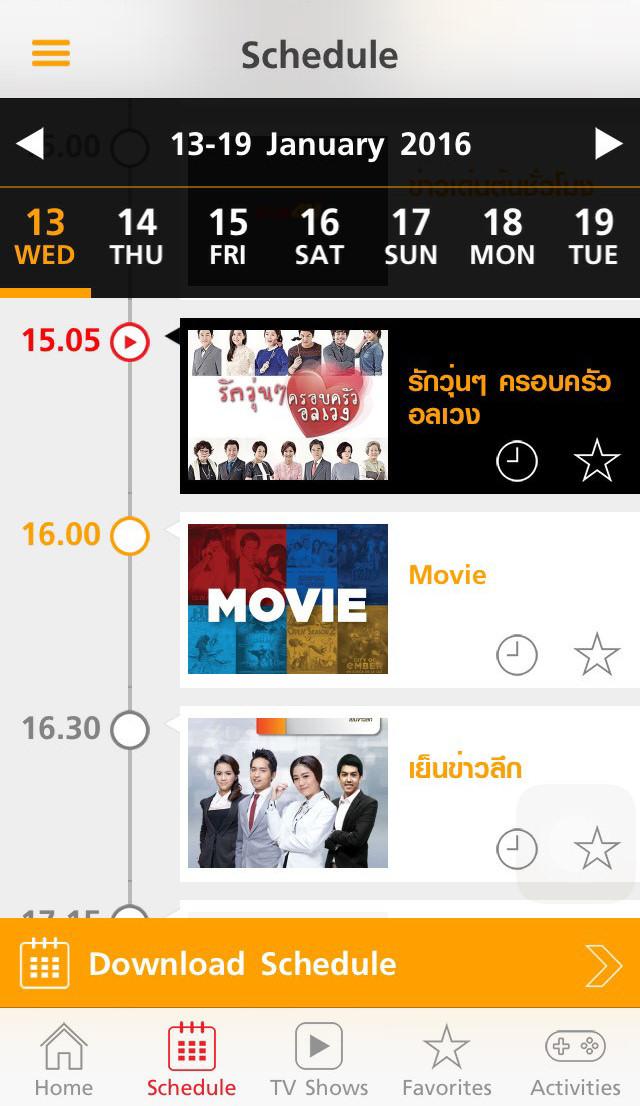Viewport: 640px width, 1106px height.
Task: Pick Monday the 18th
Action: 502,238
